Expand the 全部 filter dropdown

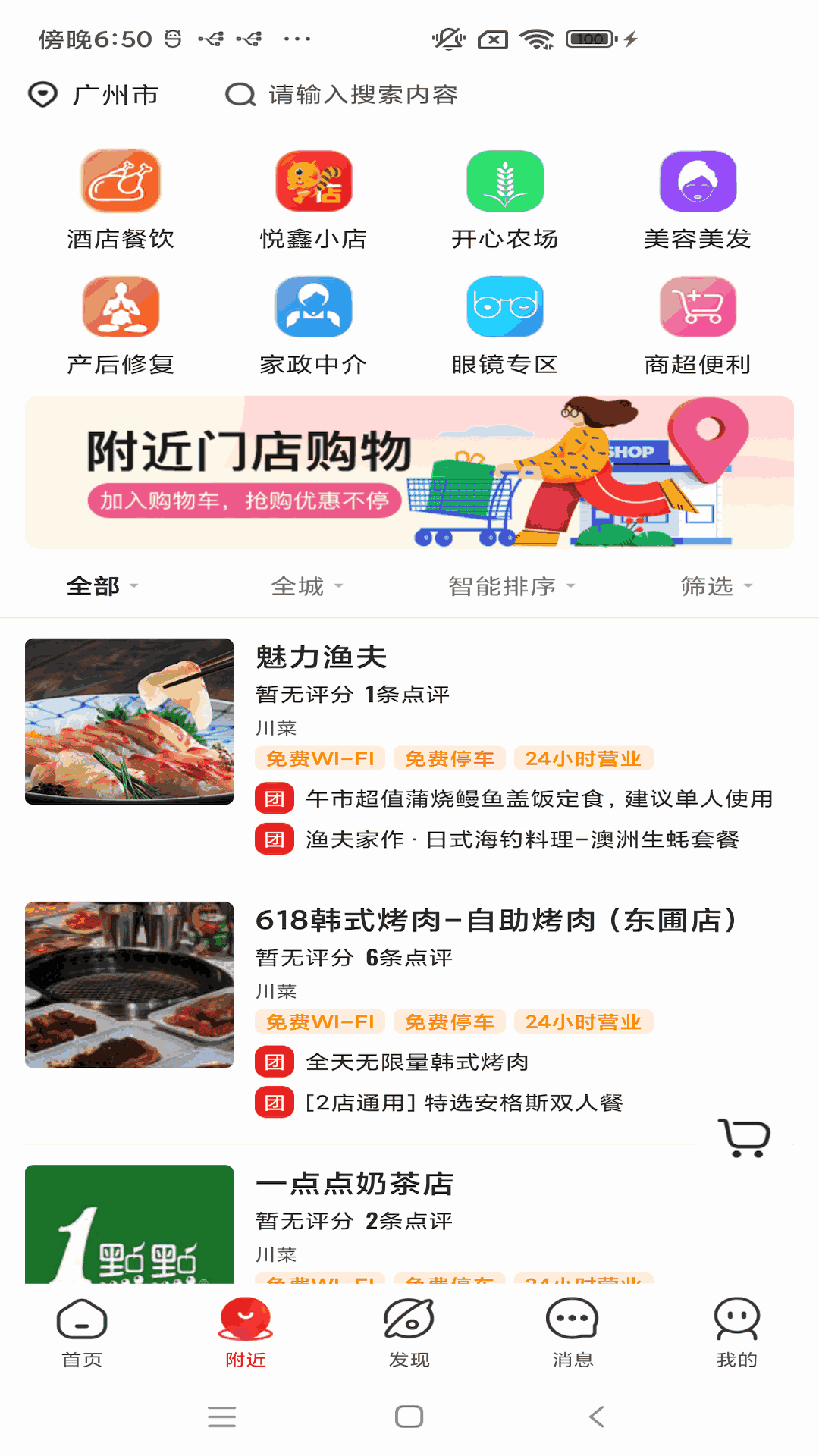102,586
